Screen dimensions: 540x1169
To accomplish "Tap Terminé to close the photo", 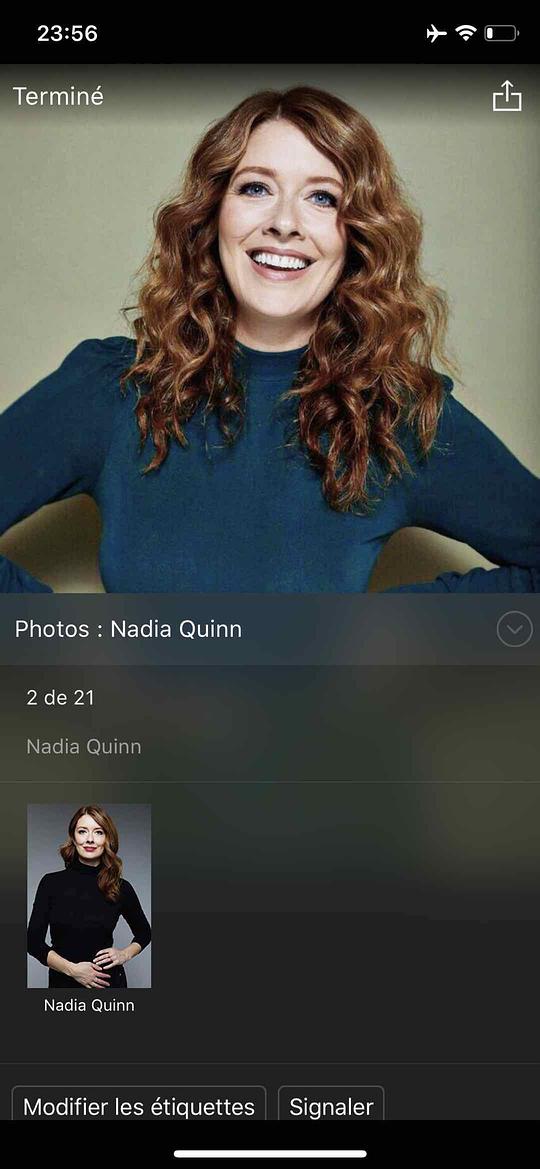I will (58, 96).
